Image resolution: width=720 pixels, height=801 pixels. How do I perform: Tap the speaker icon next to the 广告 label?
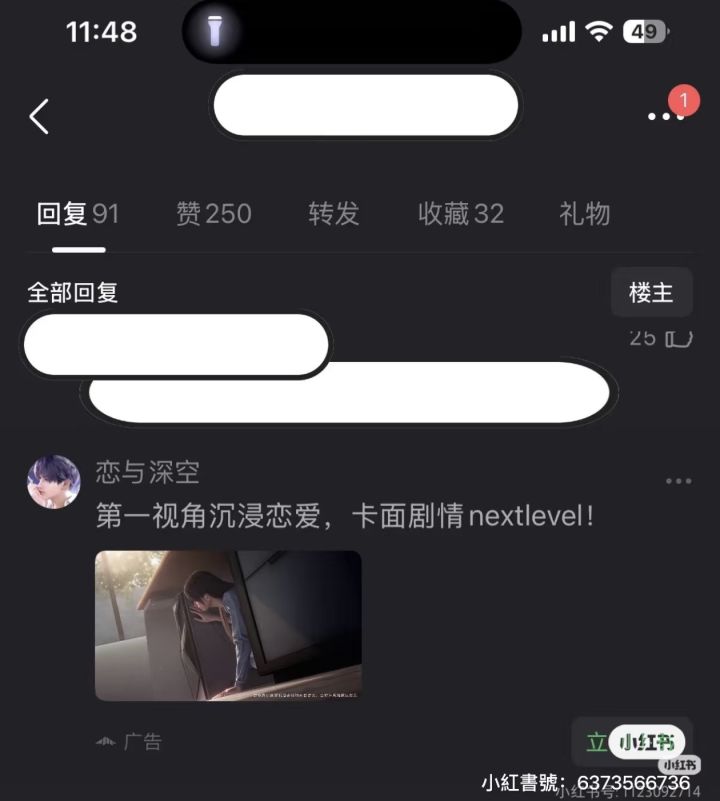(x=109, y=741)
